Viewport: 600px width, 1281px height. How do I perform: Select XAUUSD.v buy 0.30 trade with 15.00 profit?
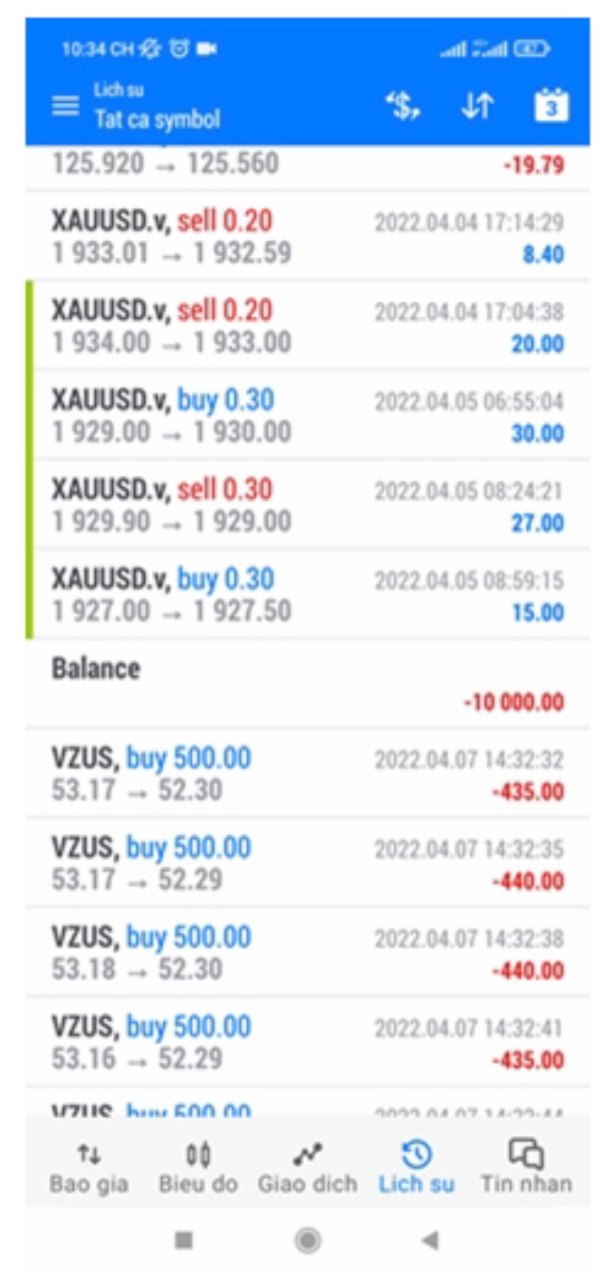click(x=307, y=594)
